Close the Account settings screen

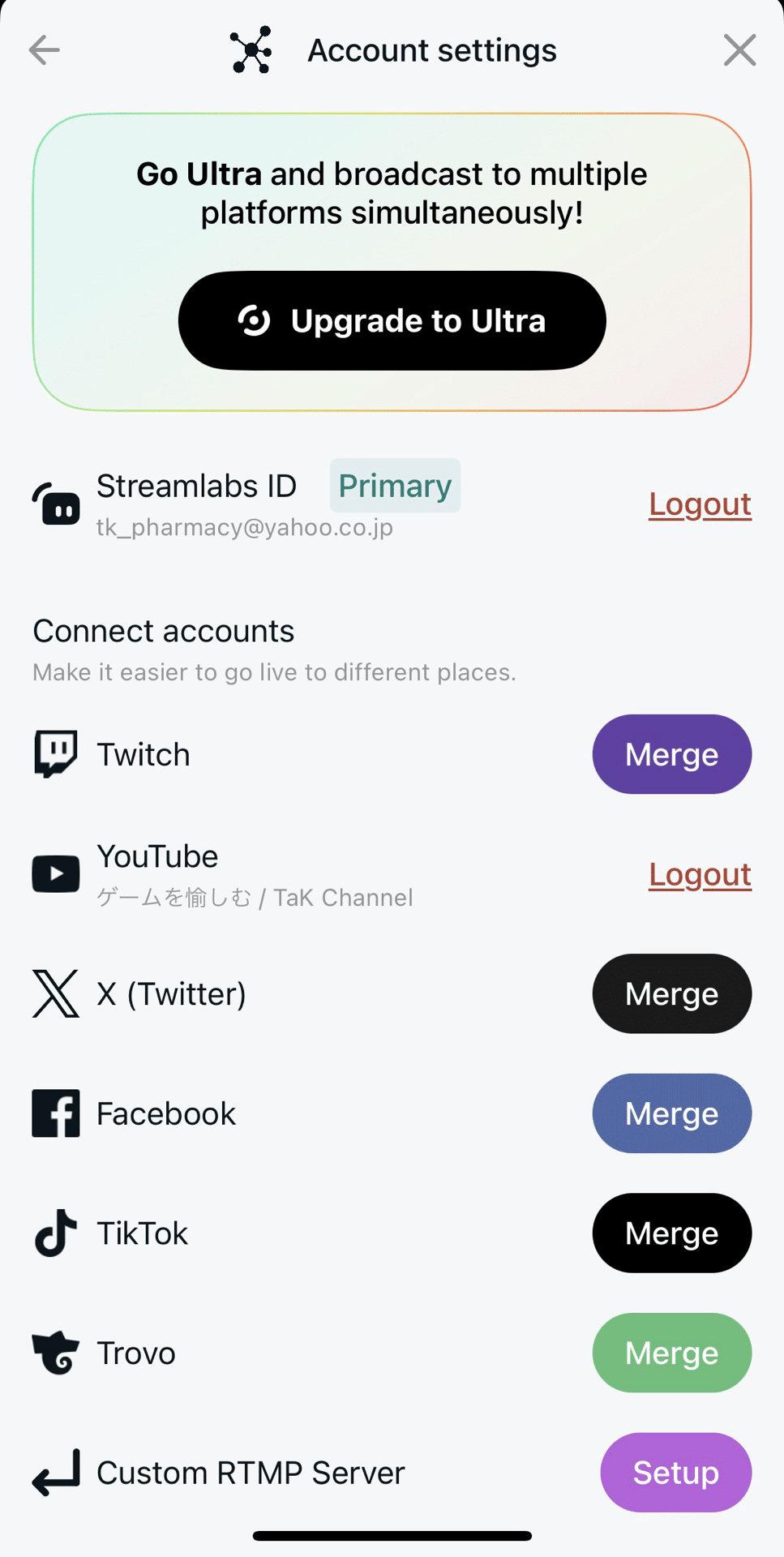[x=739, y=50]
